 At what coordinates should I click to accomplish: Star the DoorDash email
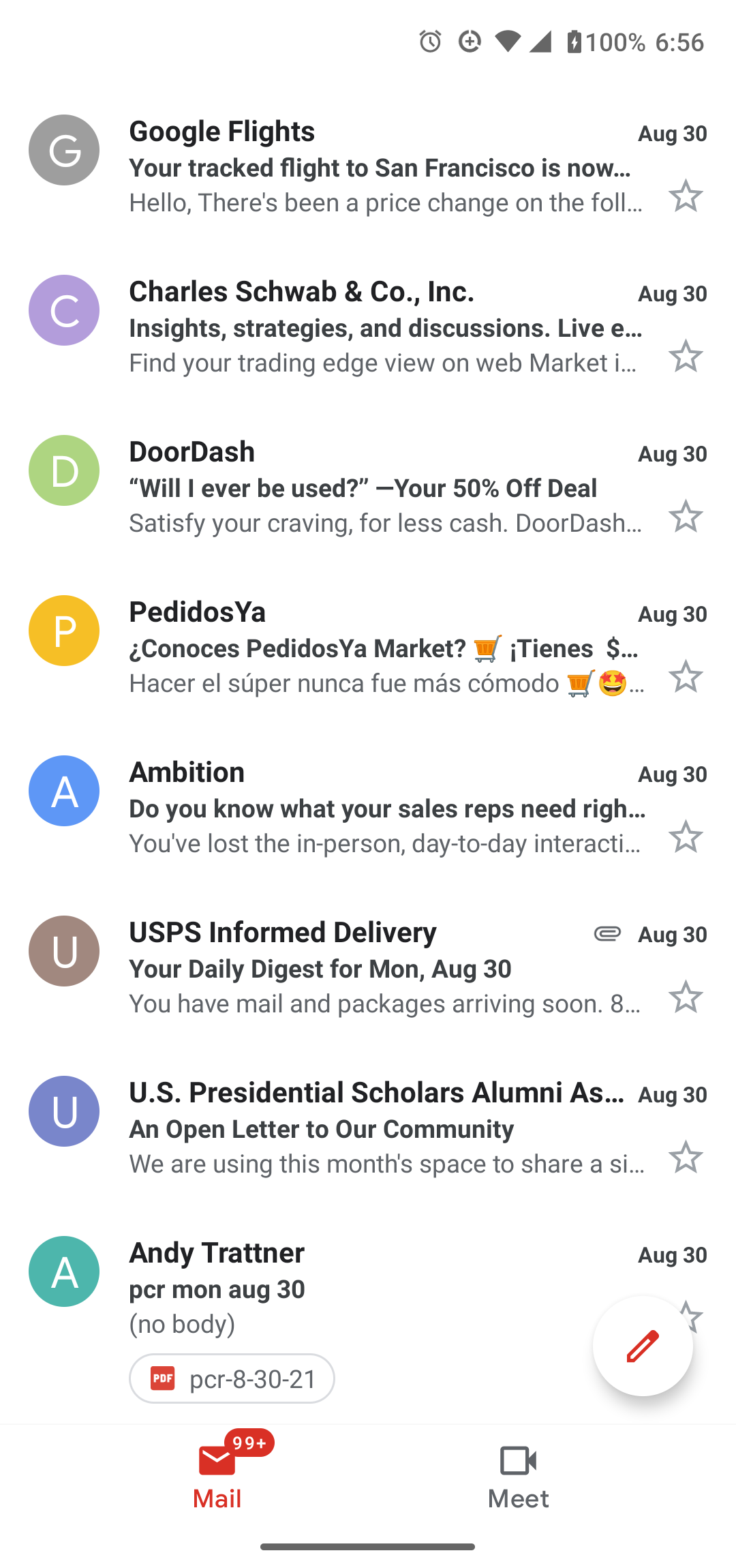(686, 517)
